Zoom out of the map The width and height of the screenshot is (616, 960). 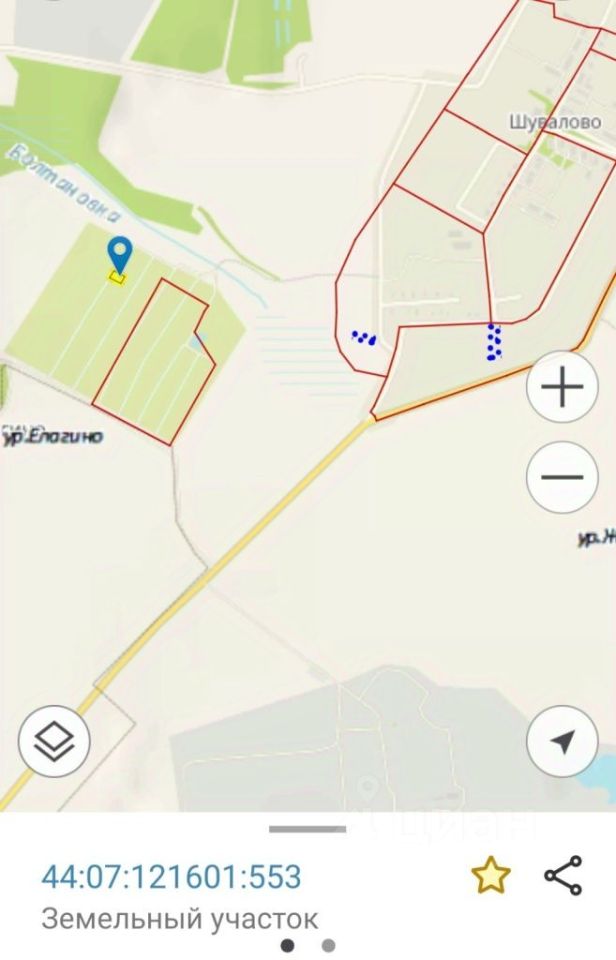[x=562, y=477]
